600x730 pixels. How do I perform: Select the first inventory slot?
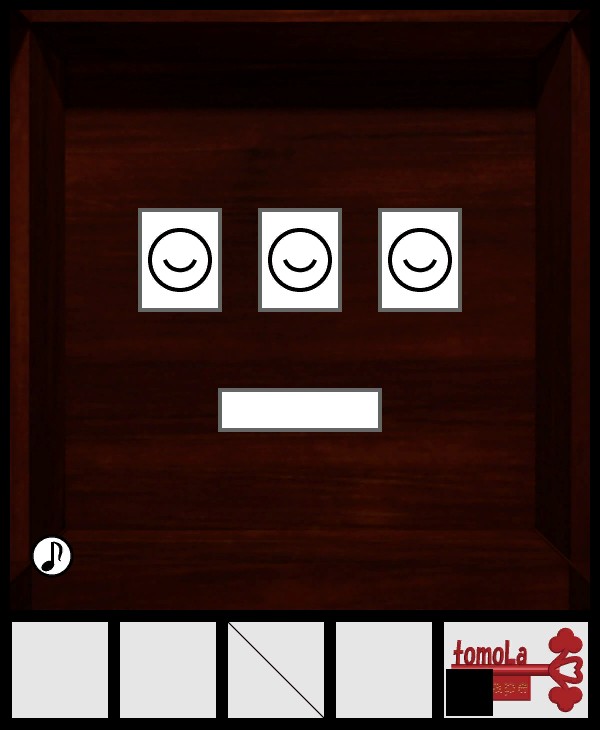pos(60,670)
